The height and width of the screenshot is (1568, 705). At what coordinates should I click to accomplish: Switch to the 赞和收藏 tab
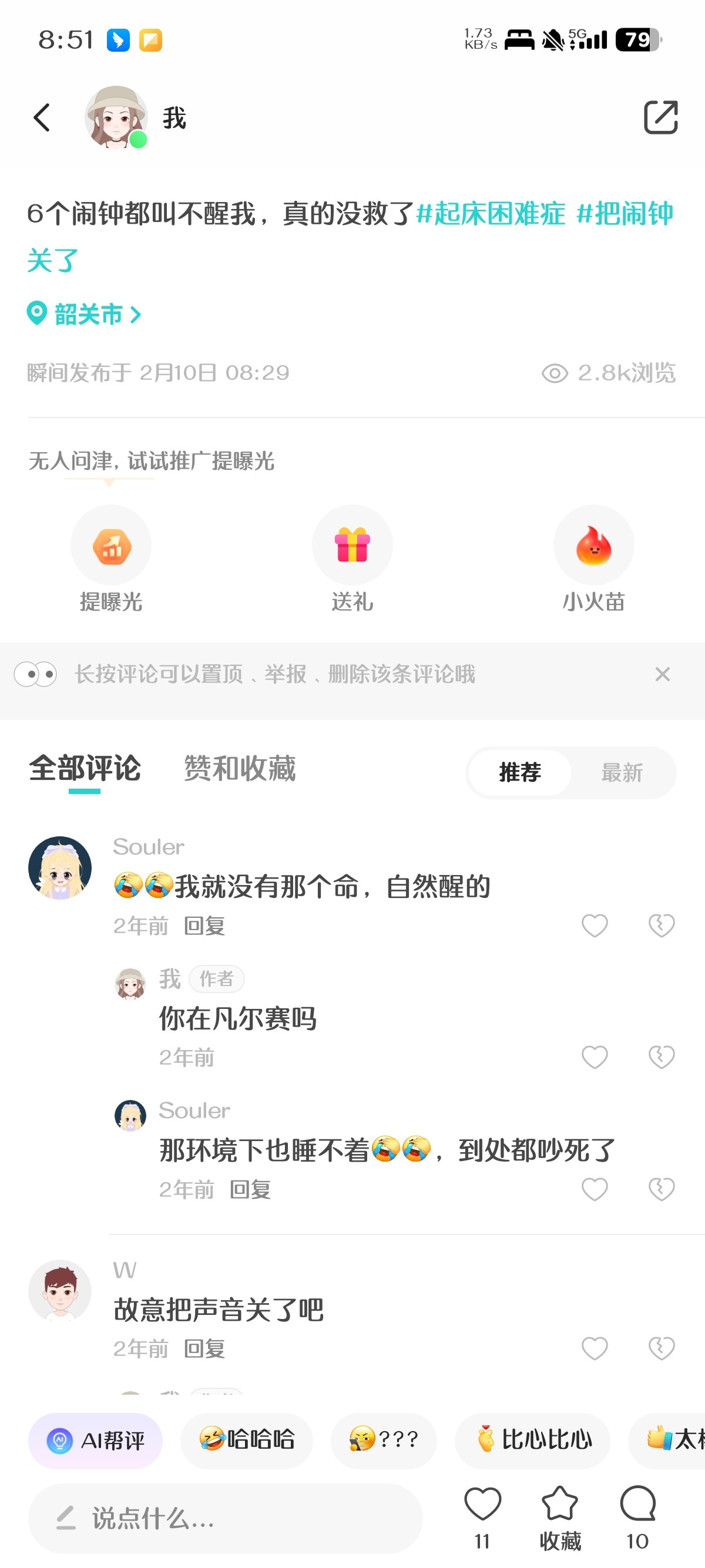tap(240, 768)
